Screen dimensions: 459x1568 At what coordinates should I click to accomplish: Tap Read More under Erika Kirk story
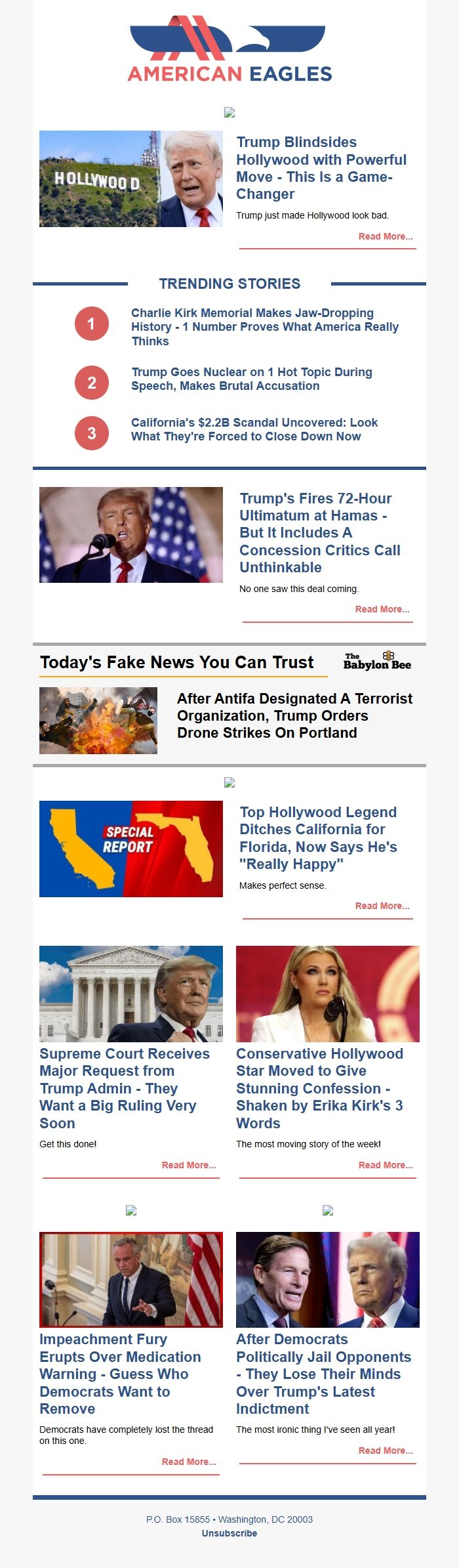tap(386, 1165)
